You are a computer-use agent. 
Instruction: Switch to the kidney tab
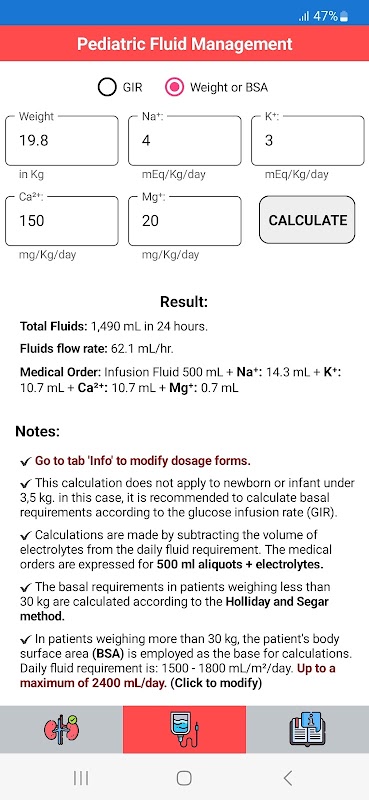61,730
